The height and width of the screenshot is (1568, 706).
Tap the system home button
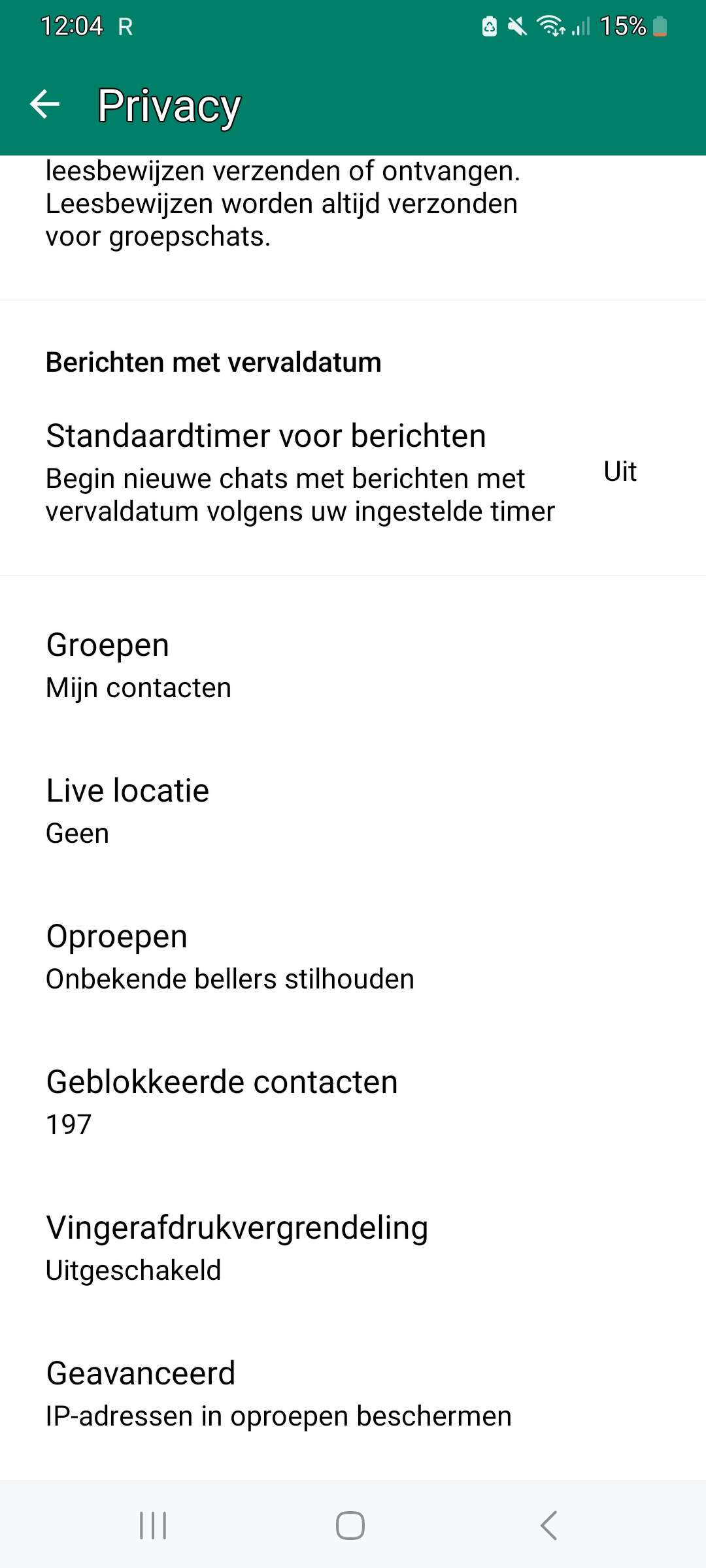tap(350, 1526)
